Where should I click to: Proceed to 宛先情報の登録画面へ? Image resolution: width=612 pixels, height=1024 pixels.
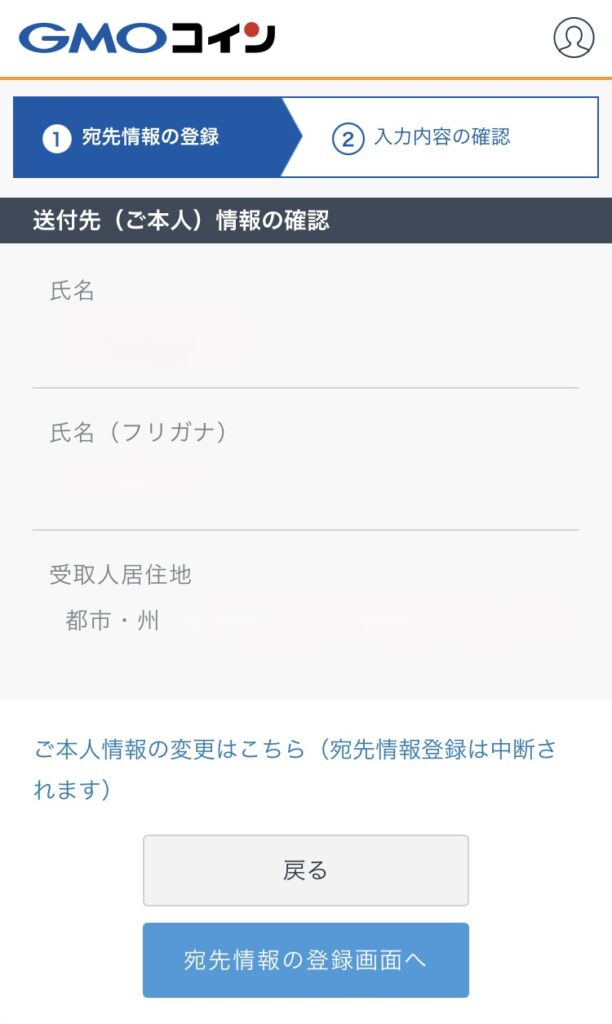pyautogui.click(x=306, y=960)
